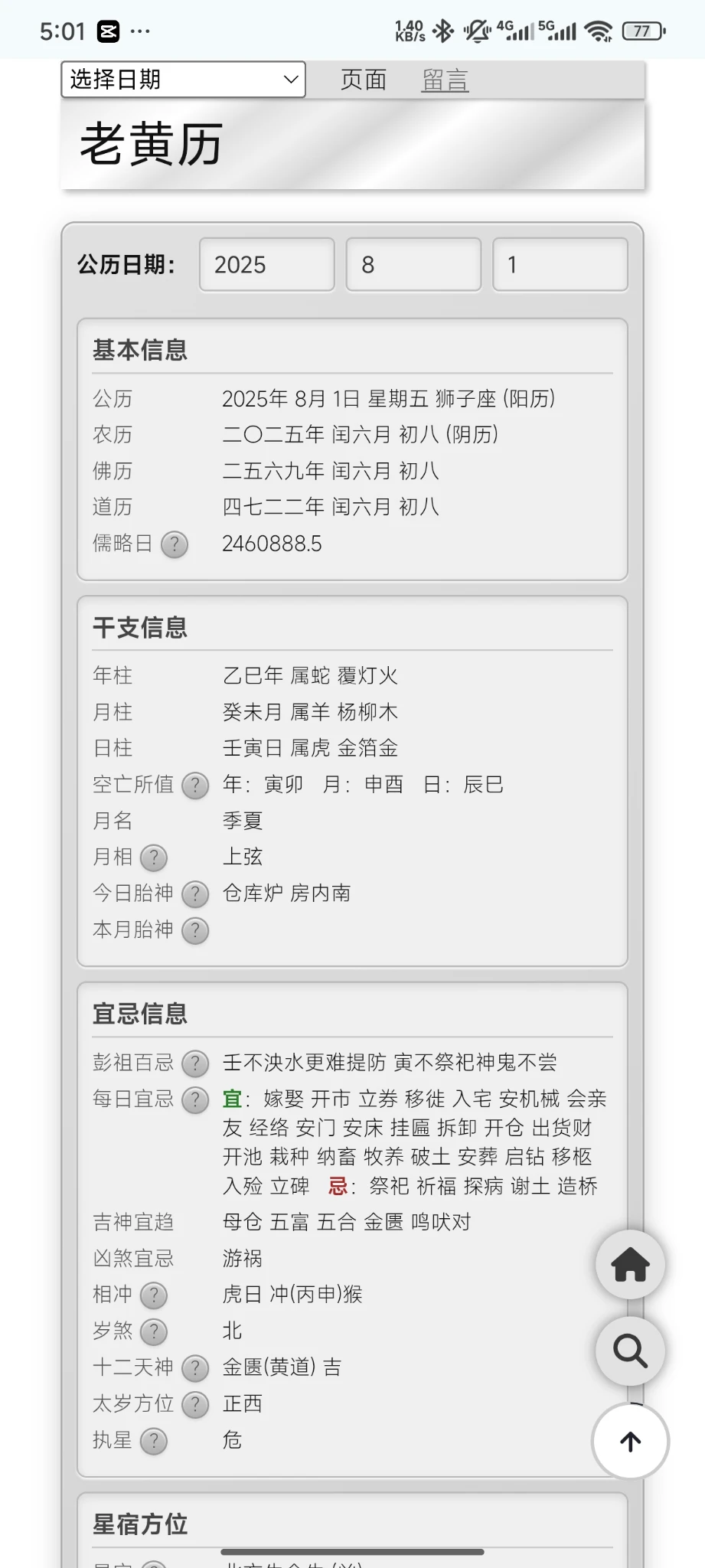Show explanation for 岁煞
705x1568 pixels.
154,1331
